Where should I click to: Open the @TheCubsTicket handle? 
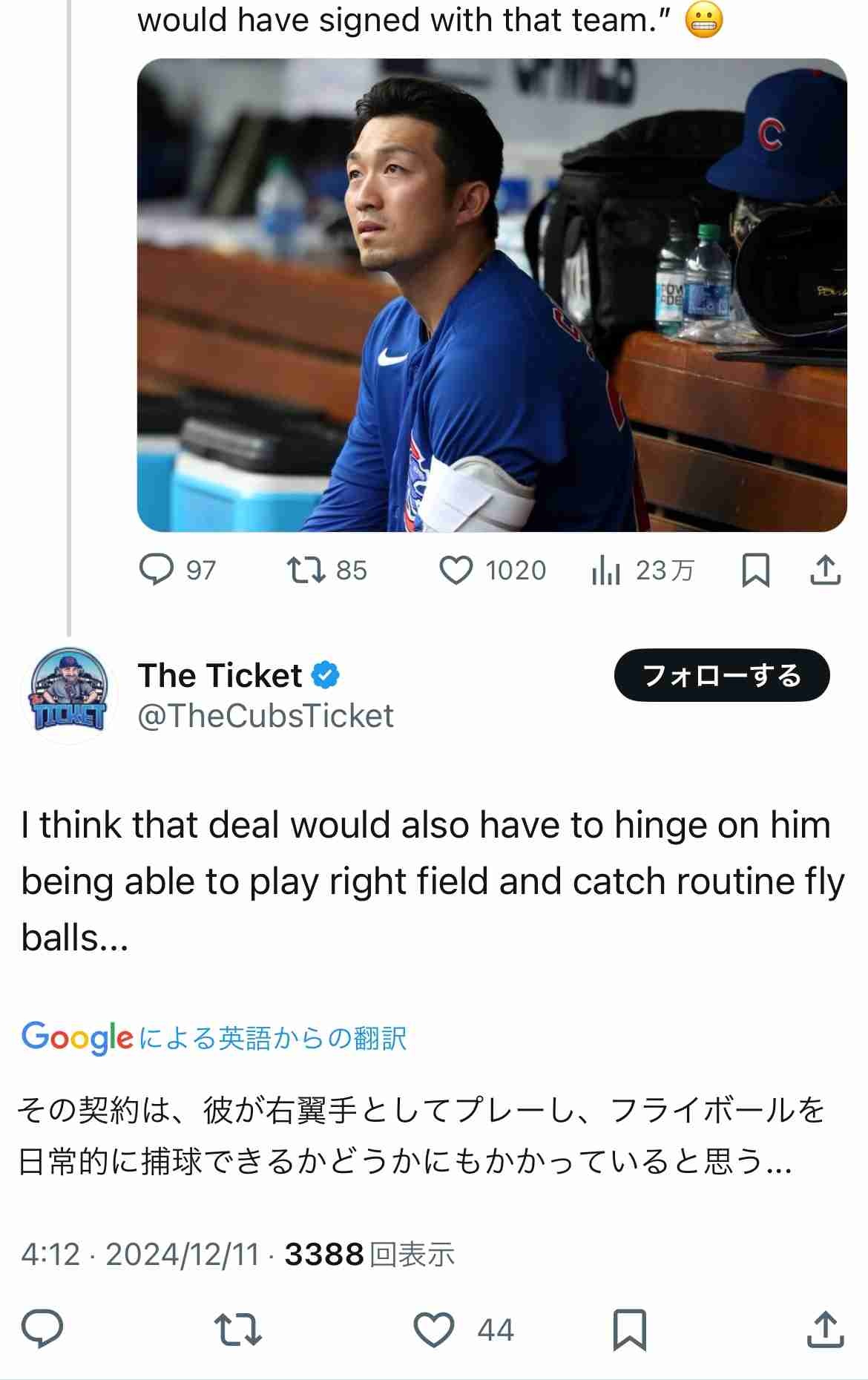[266, 716]
